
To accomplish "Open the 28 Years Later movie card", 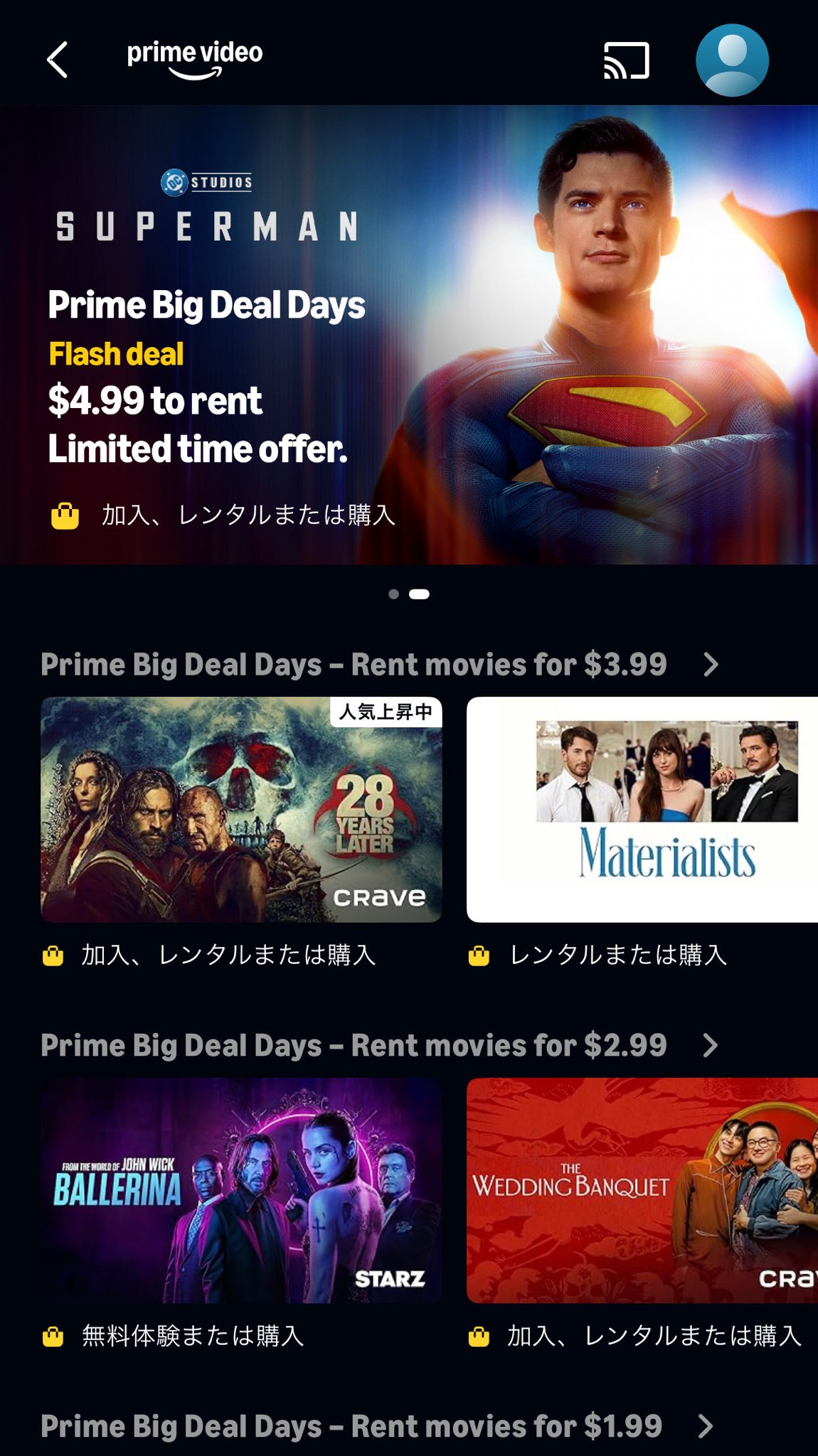I will pos(241,809).
